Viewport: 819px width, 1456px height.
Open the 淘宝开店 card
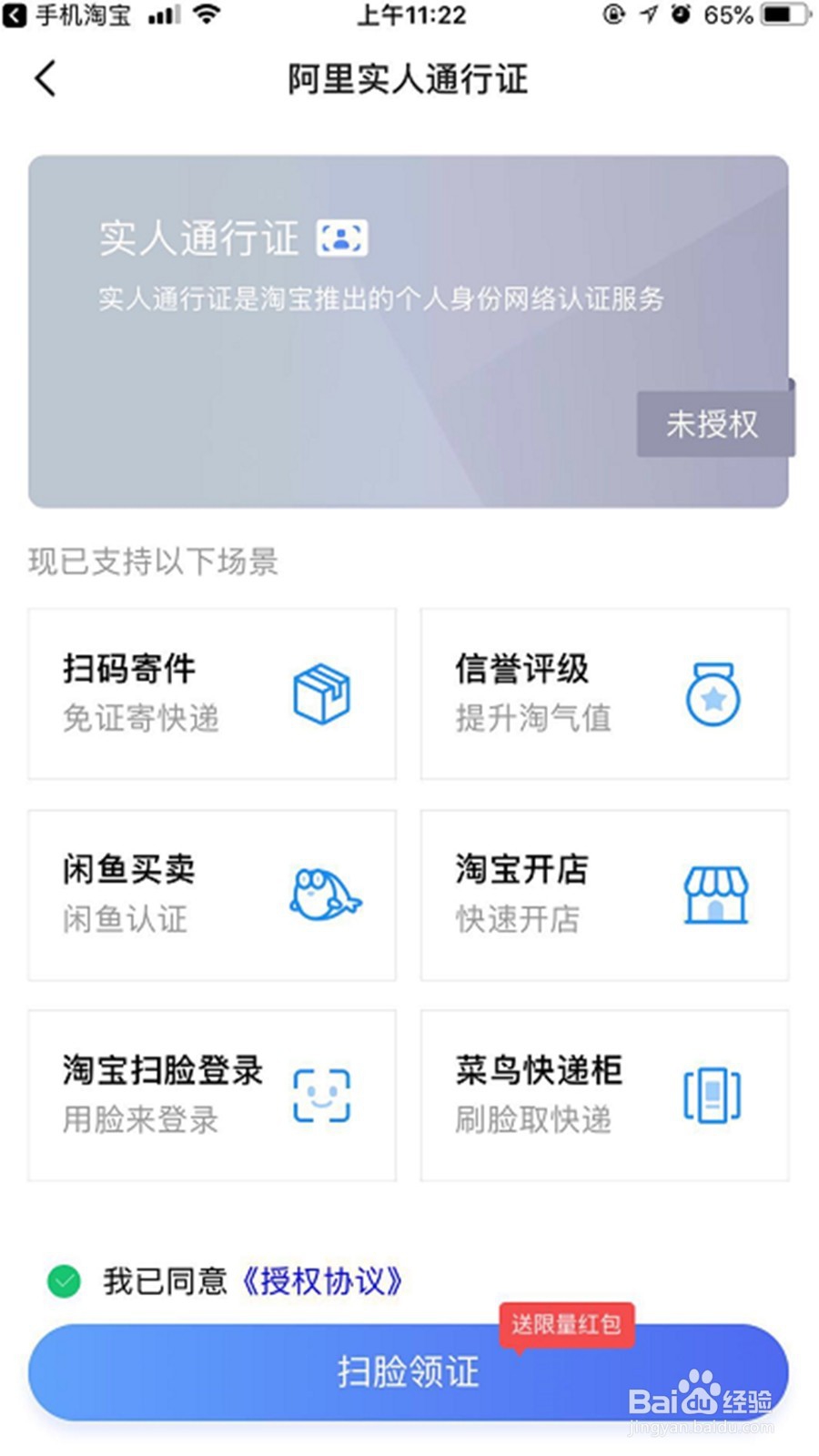click(x=604, y=895)
